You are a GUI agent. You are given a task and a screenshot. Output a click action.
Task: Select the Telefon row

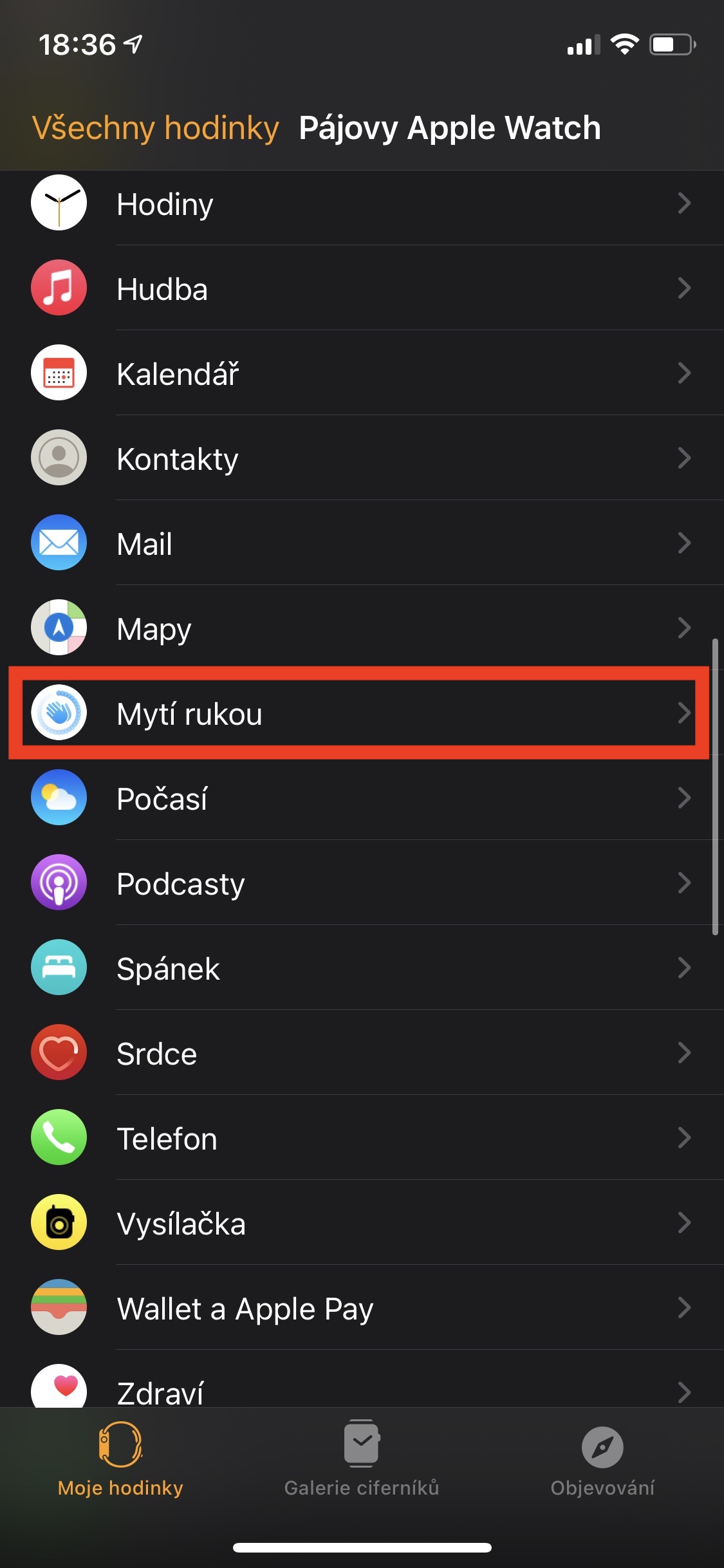click(x=360, y=1139)
